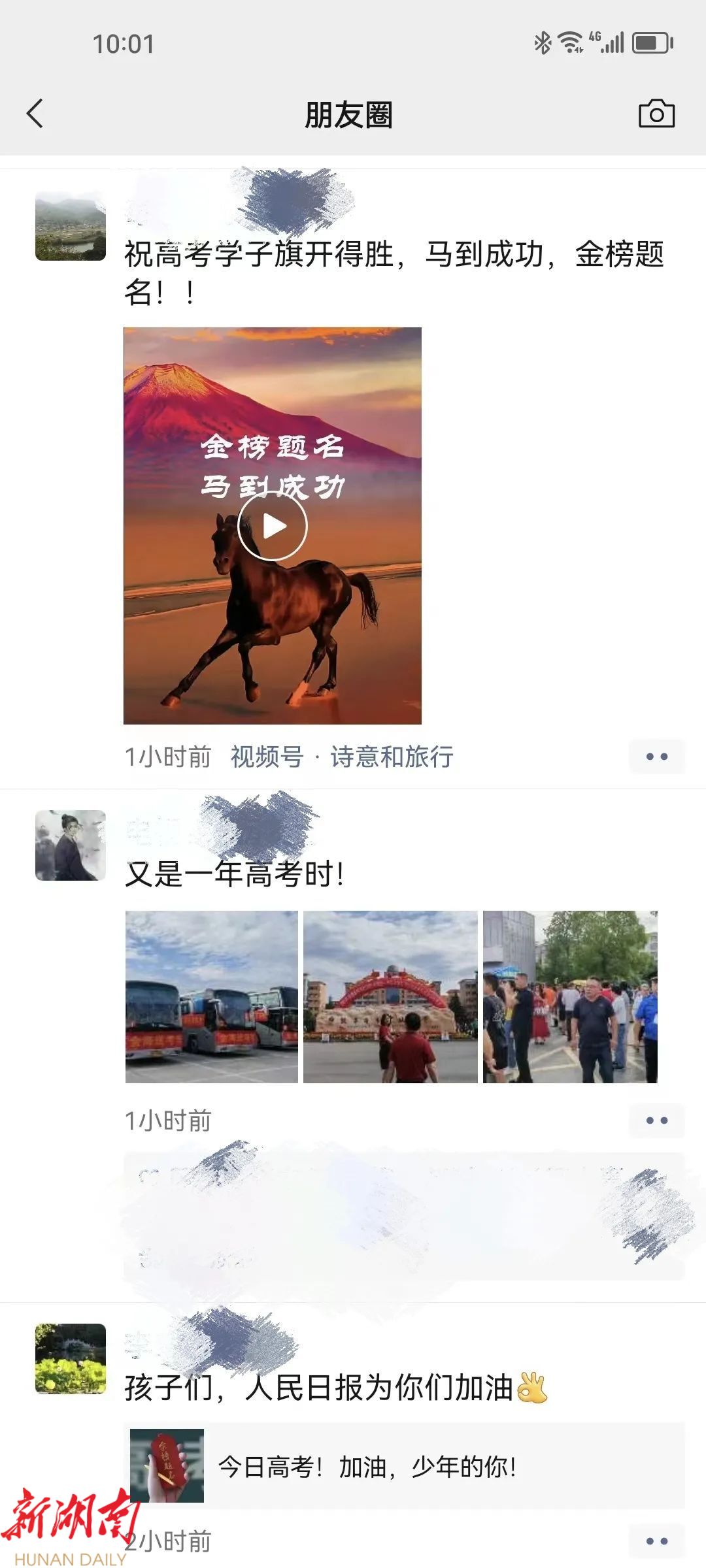Open the profile with the mountain landscape avatar
This screenshot has width=706, height=1568.
point(71,226)
